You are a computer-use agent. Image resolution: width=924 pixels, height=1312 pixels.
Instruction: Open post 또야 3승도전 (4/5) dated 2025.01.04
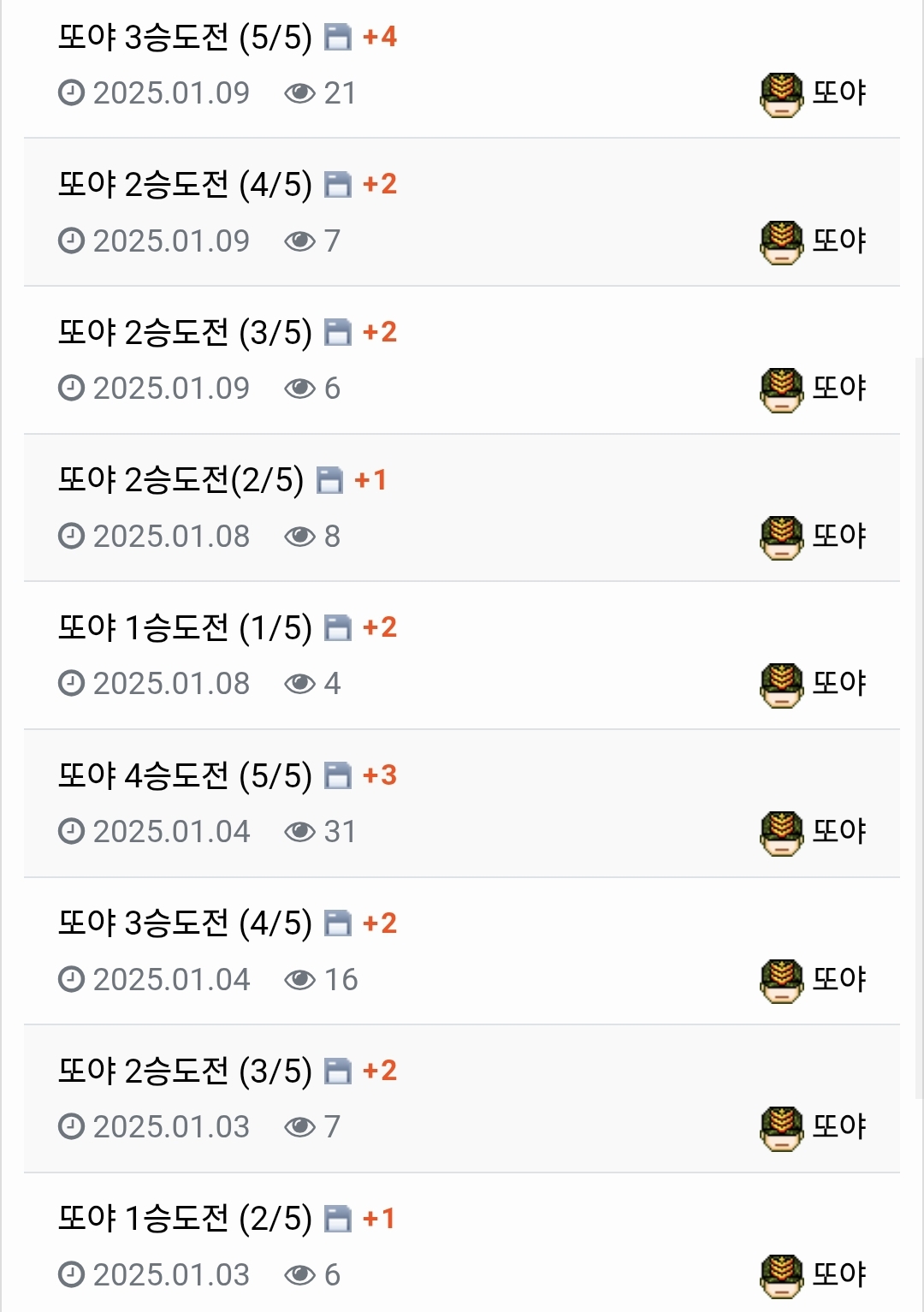click(x=185, y=924)
